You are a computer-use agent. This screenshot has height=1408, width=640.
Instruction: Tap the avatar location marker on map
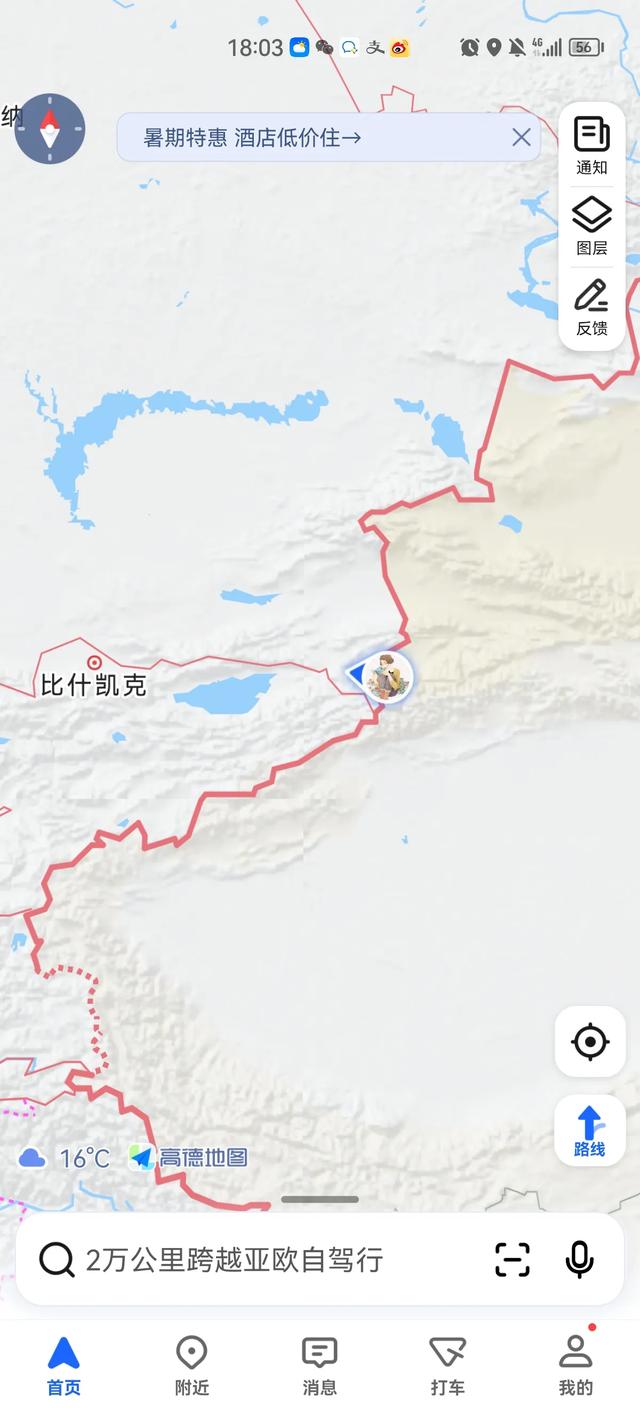pyautogui.click(x=385, y=677)
